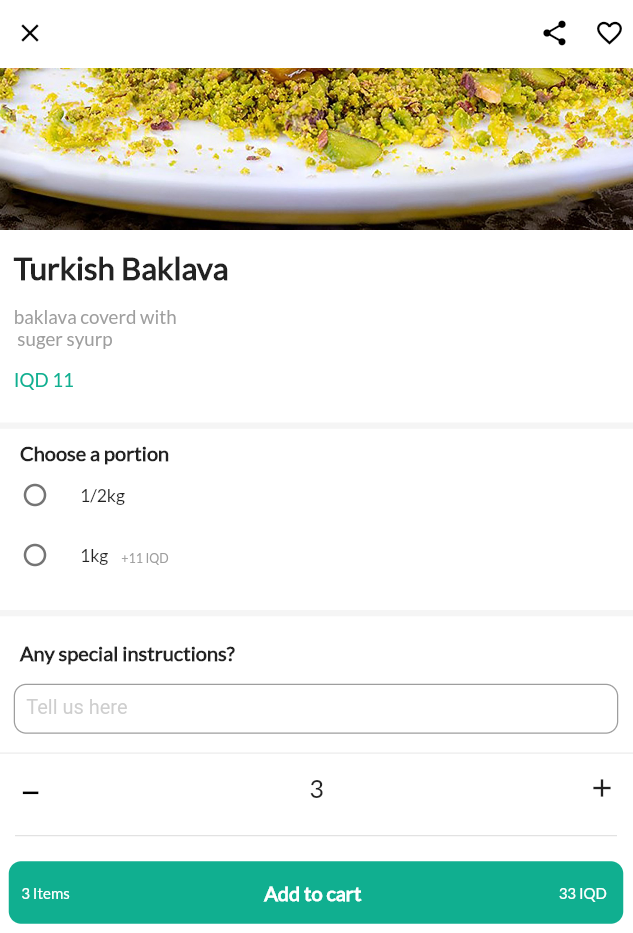Increase quantity with the plus button
This screenshot has width=633, height=933.
pos(601,788)
